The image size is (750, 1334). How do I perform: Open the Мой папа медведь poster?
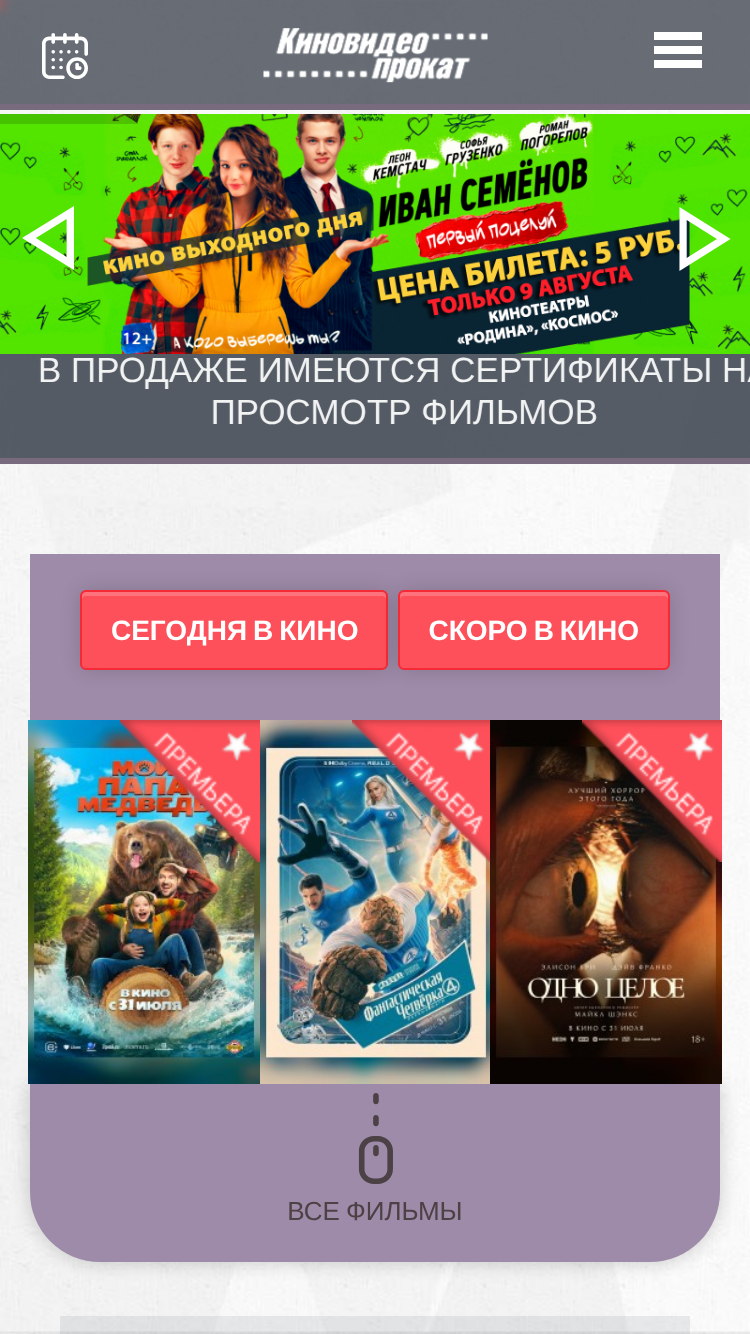144,902
